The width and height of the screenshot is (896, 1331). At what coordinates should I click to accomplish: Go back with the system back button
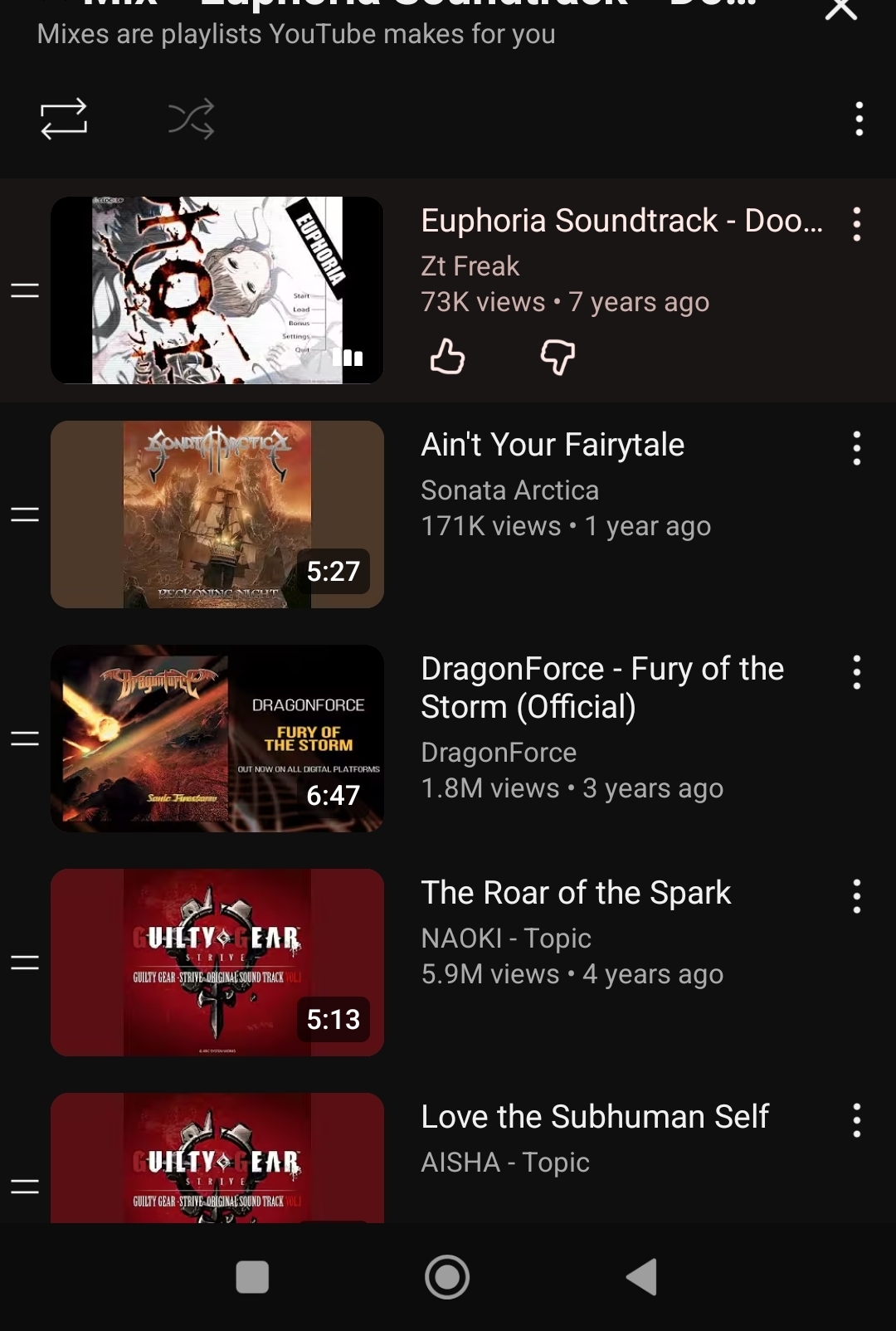point(642,1277)
